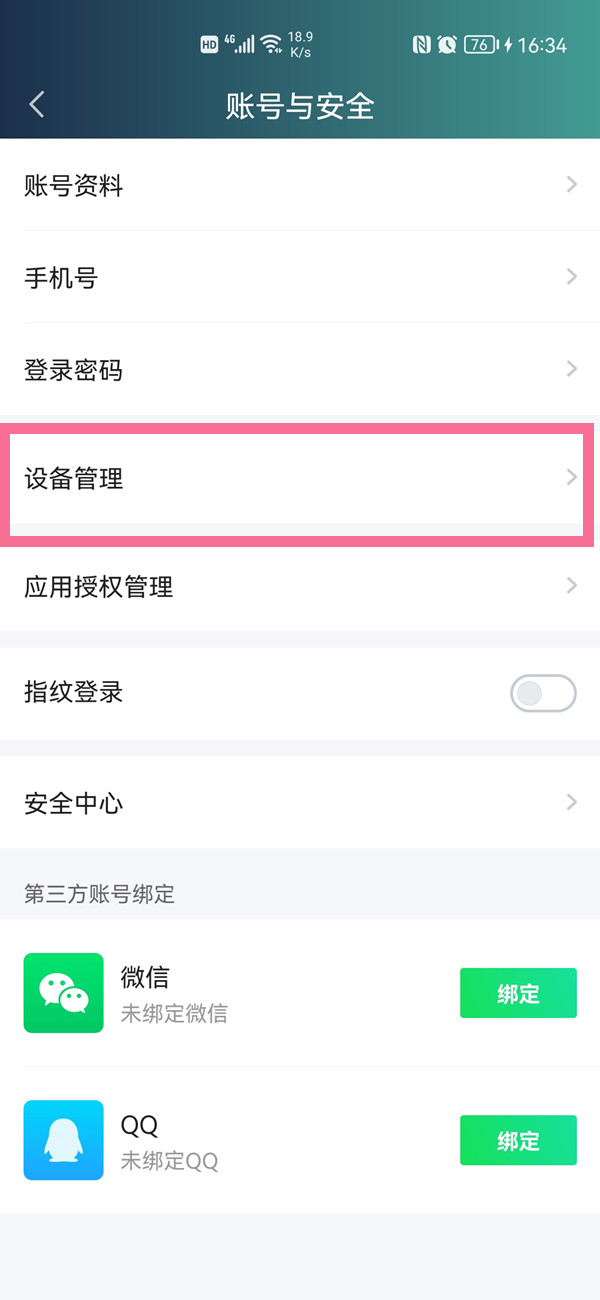Go back using the top-left arrow
600x1300 pixels.
click(37, 104)
